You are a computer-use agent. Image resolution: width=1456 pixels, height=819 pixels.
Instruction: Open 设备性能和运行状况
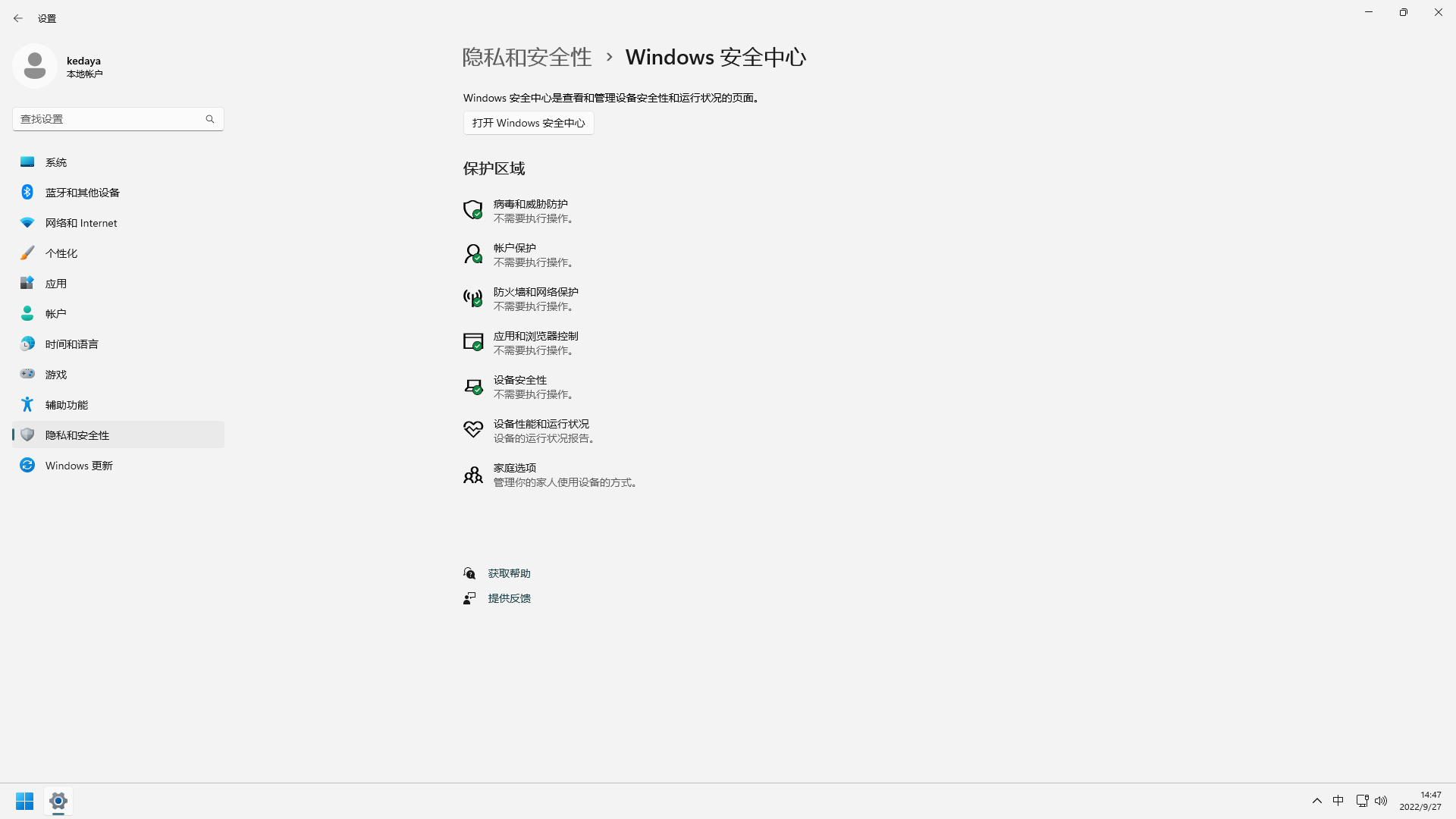tap(541, 425)
